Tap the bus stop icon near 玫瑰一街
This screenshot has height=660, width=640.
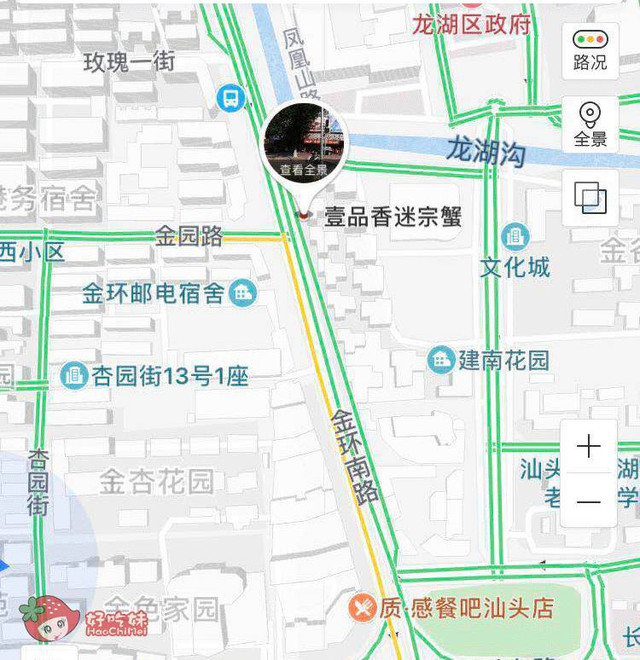click(231, 98)
